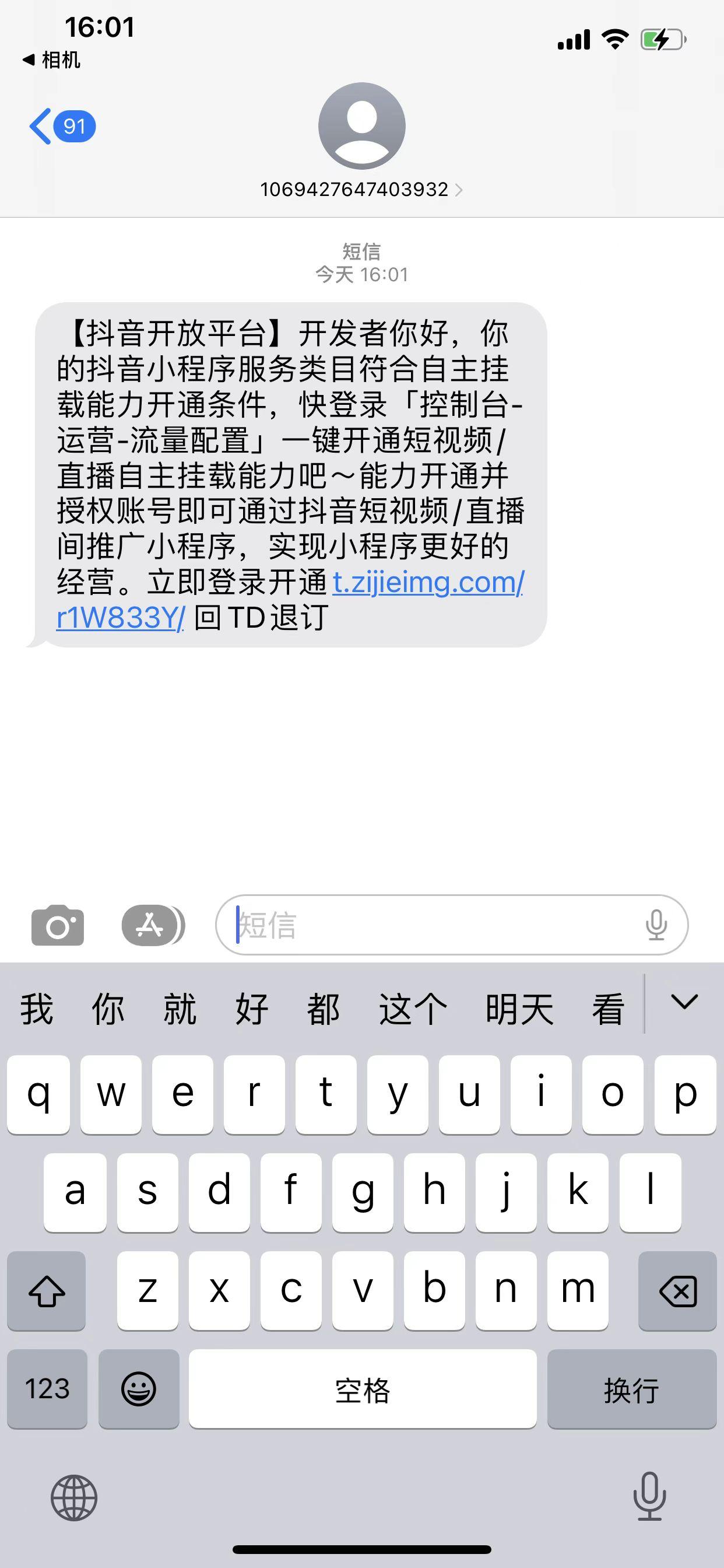Choose the suggestion 这个
The height and width of the screenshot is (1568, 724).
[x=413, y=1009]
